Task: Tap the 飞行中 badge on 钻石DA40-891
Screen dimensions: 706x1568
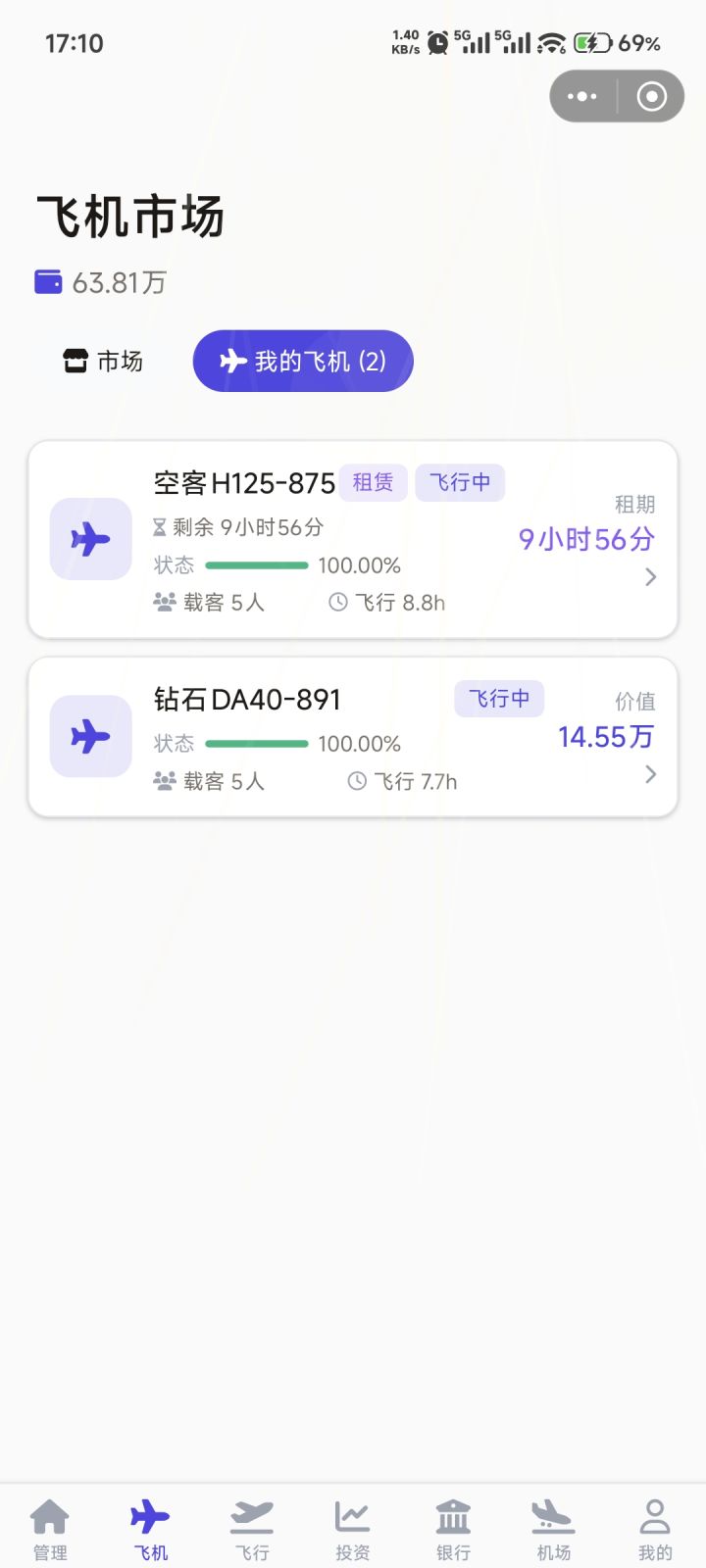Action: click(x=498, y=699)
